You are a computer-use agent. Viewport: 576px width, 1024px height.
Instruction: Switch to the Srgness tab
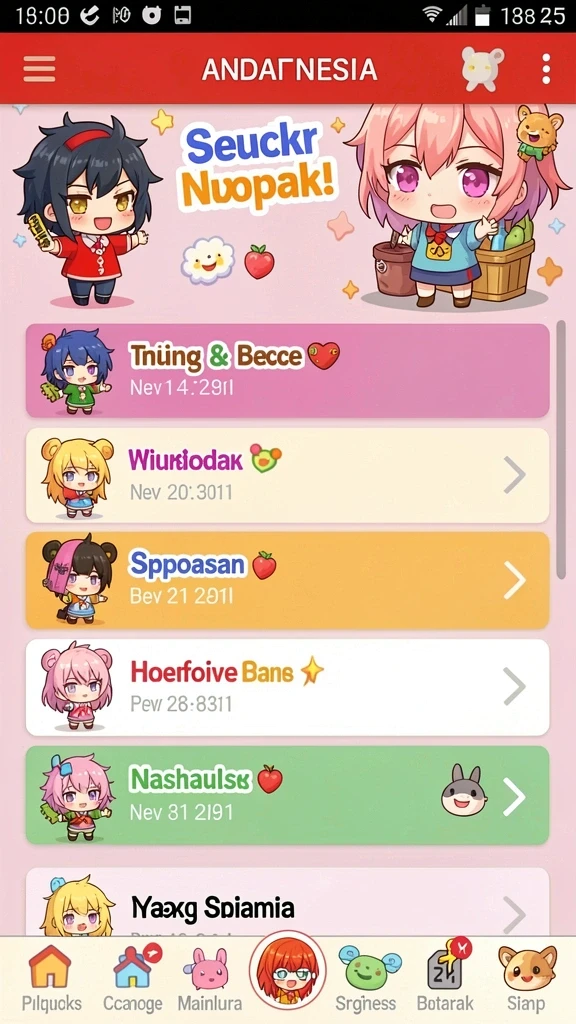(365, 978)
